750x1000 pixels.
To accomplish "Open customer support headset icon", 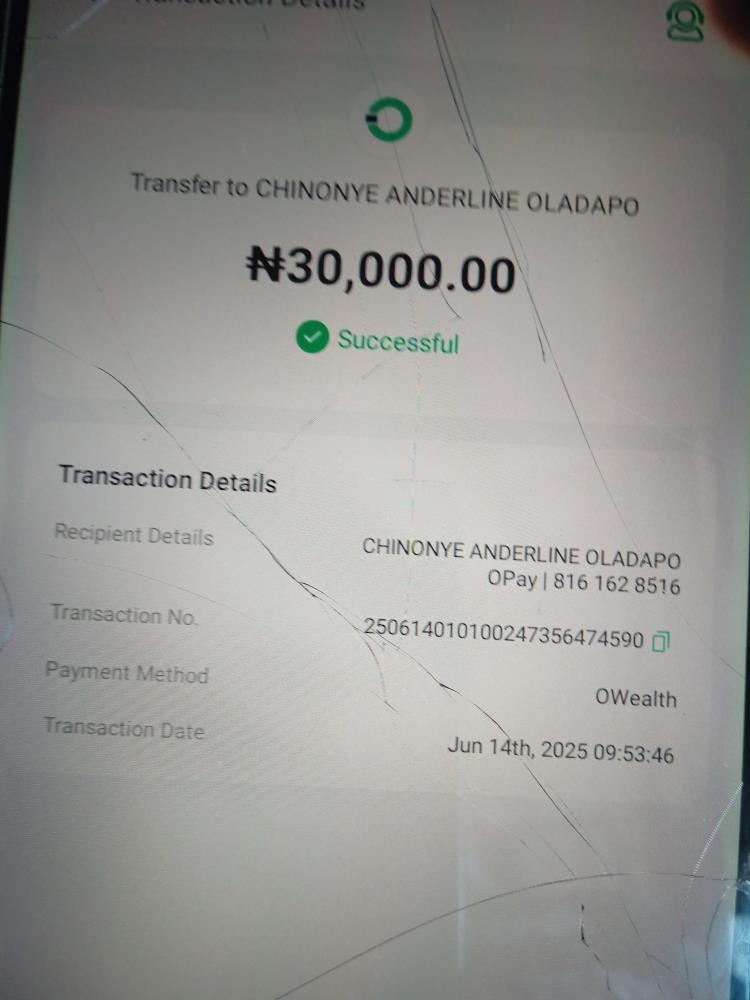I will pyautogui.click(x=686, y=20).
